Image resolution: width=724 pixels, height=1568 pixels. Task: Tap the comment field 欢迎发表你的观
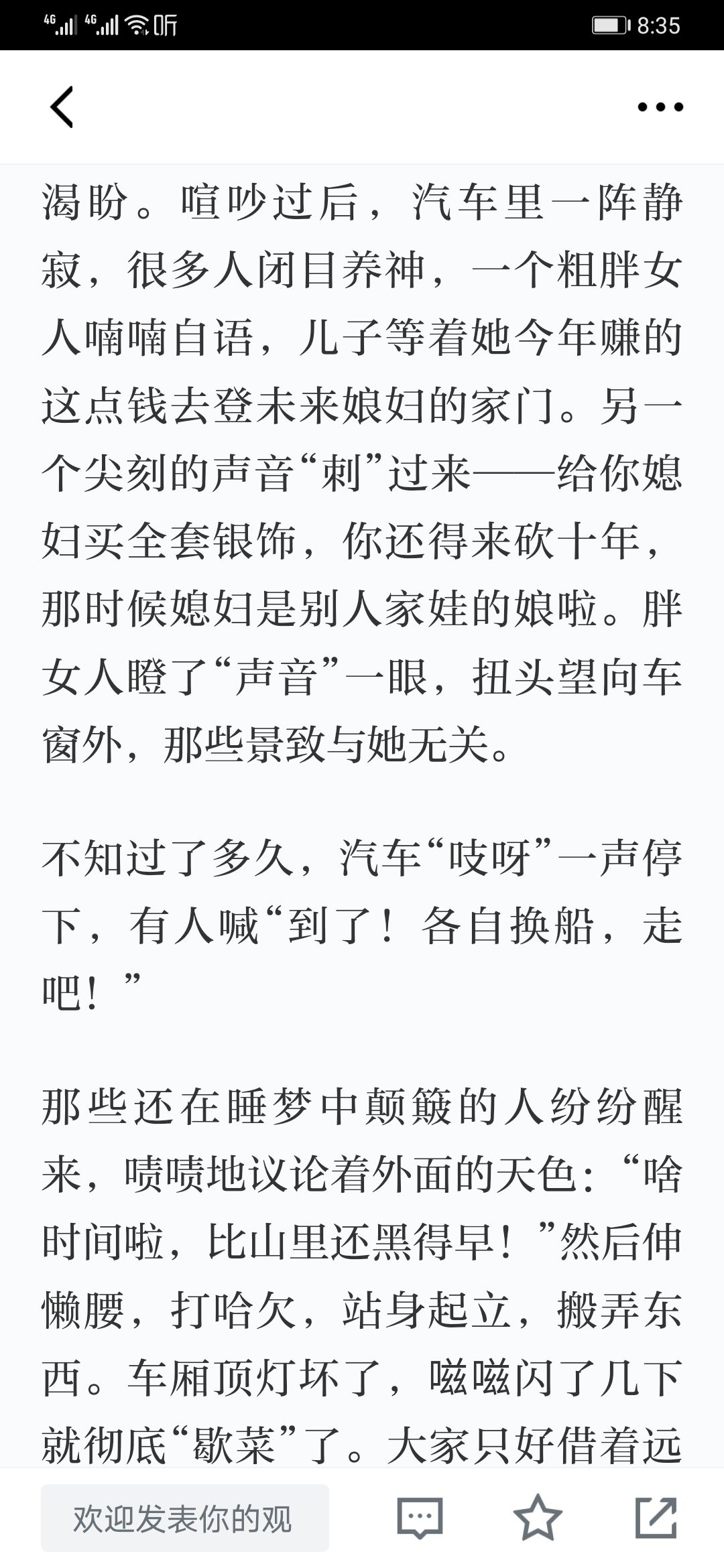(185, 1518)
